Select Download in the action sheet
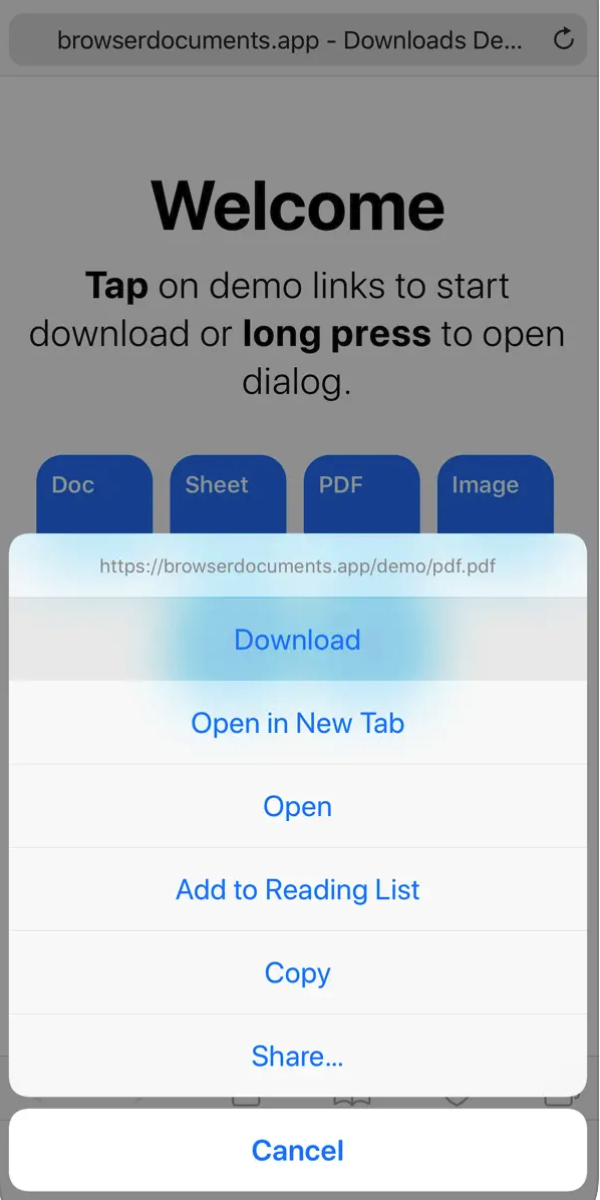The width and height of the screenshot is (600, 1200). pyautogui.click(x=297, y=640)
